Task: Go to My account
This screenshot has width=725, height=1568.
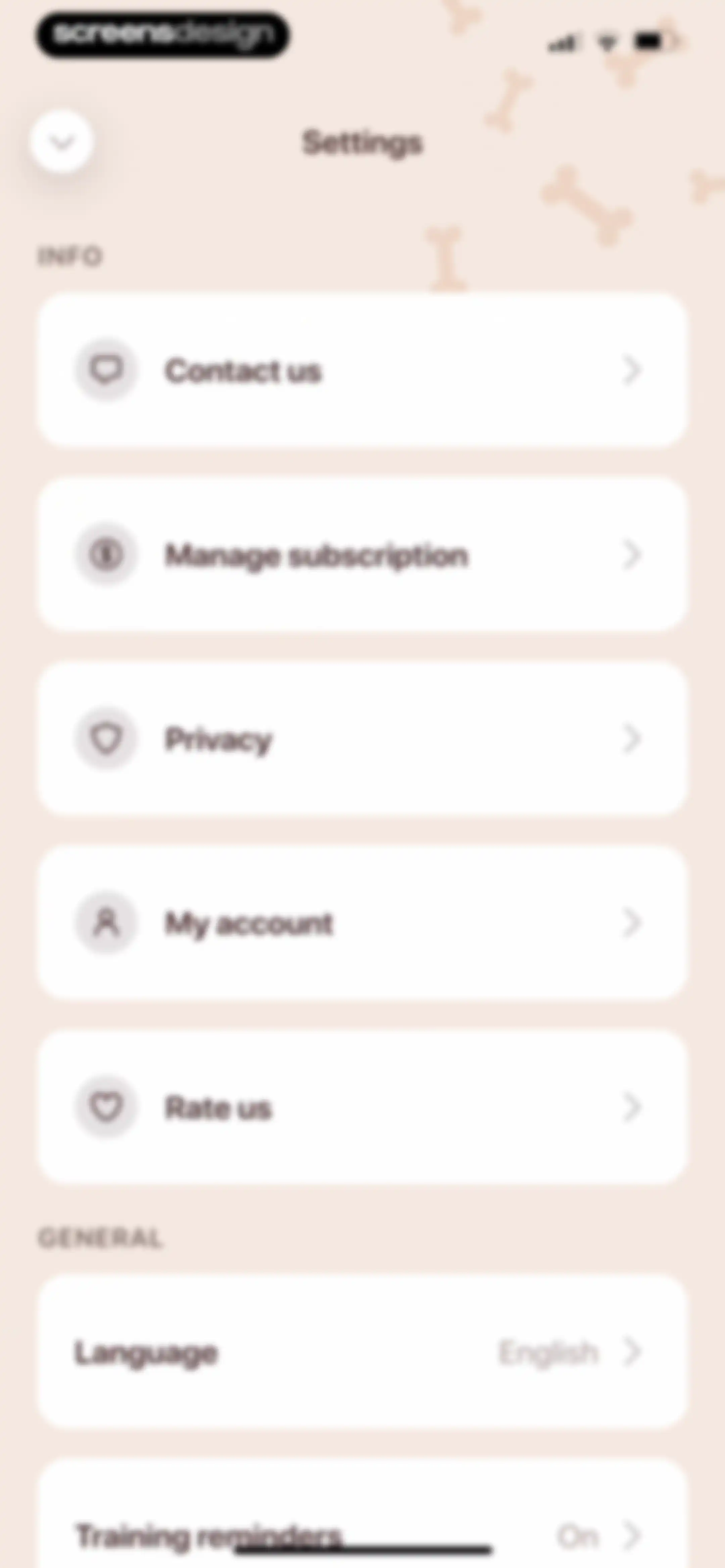Action: [x=363, y=923]
